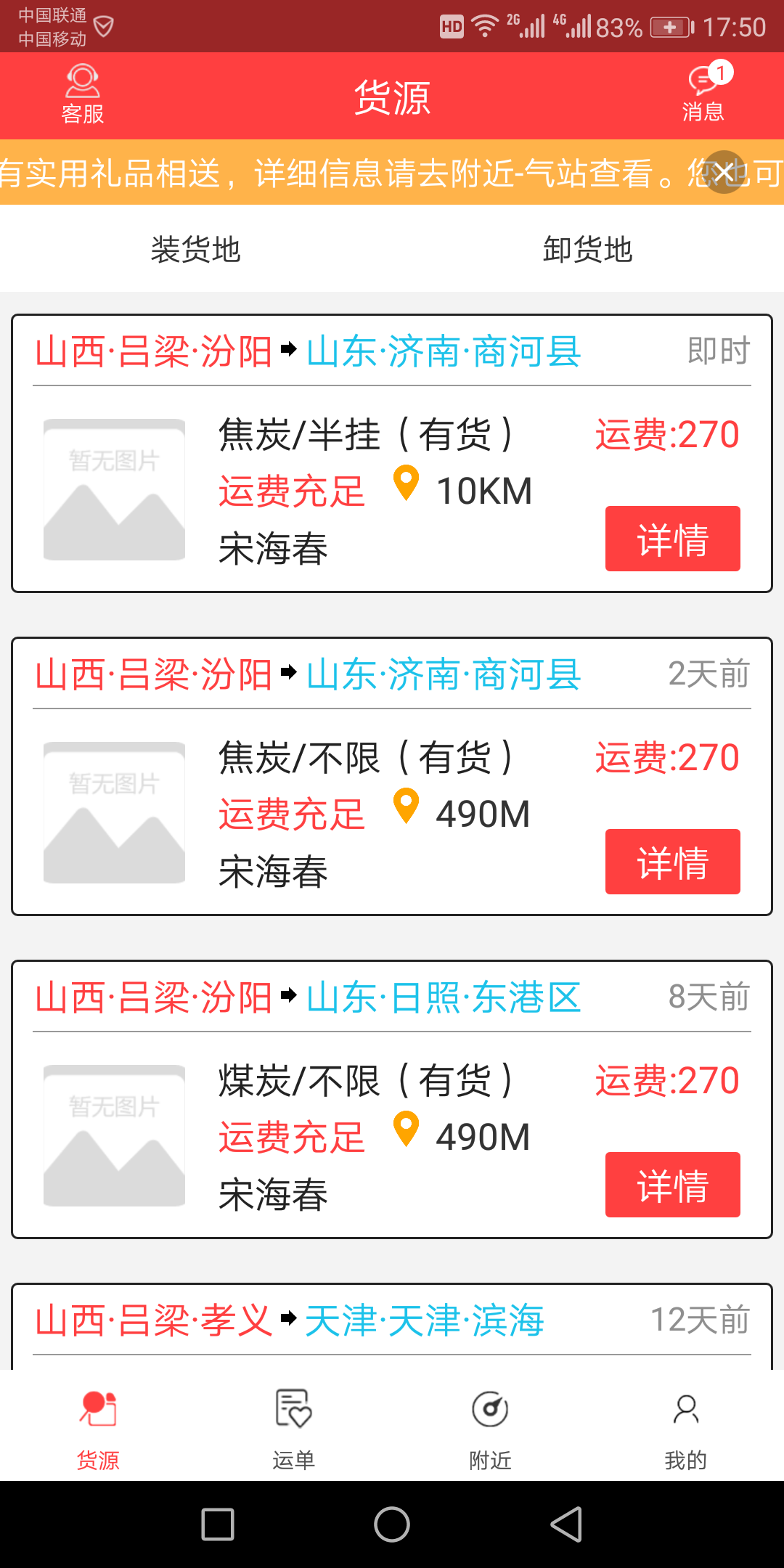Tap 详情 on the 焦炭/半挂 listing
Viewport: 784px width, 1568px height.
pos(671,539)
